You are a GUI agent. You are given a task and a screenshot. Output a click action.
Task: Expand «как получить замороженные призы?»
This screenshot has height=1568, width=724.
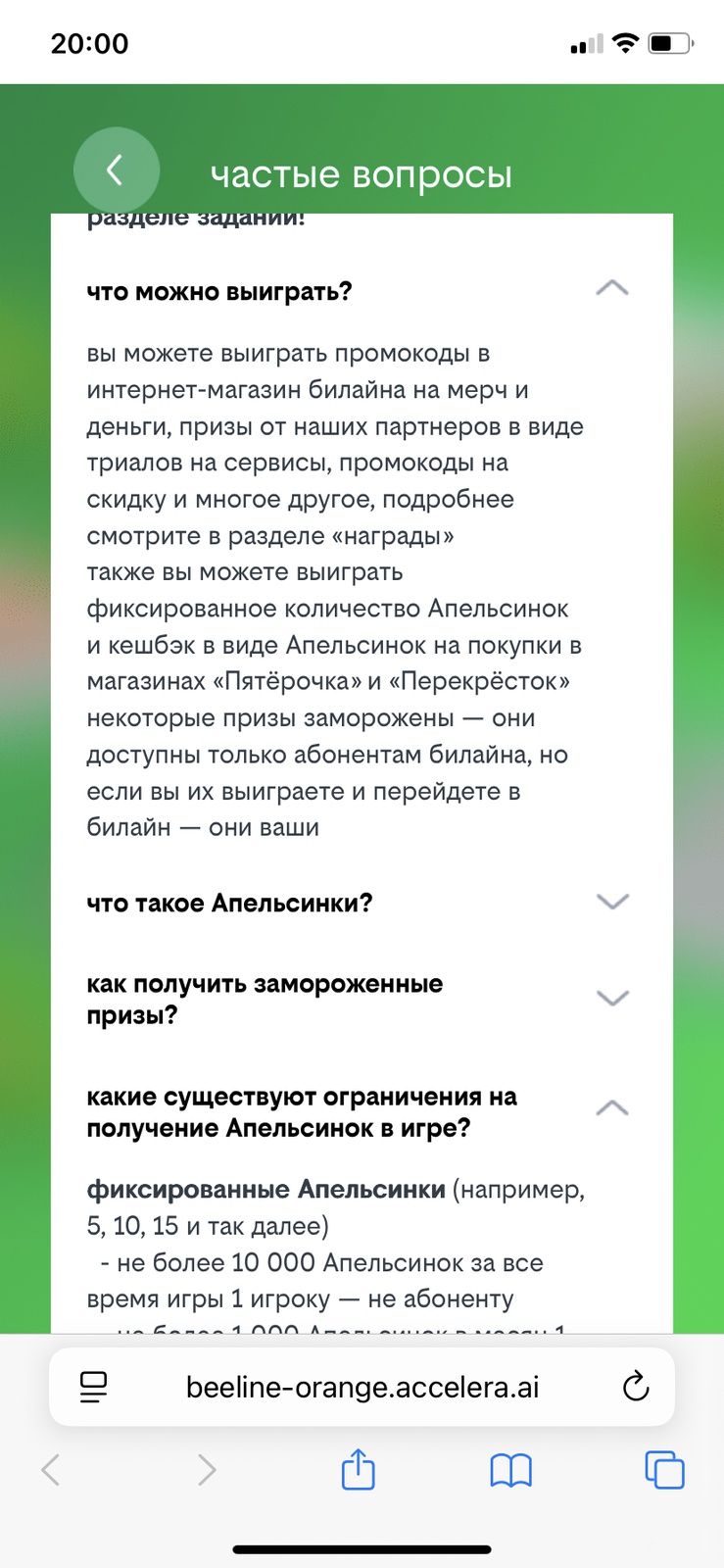(x=611, y=998)
